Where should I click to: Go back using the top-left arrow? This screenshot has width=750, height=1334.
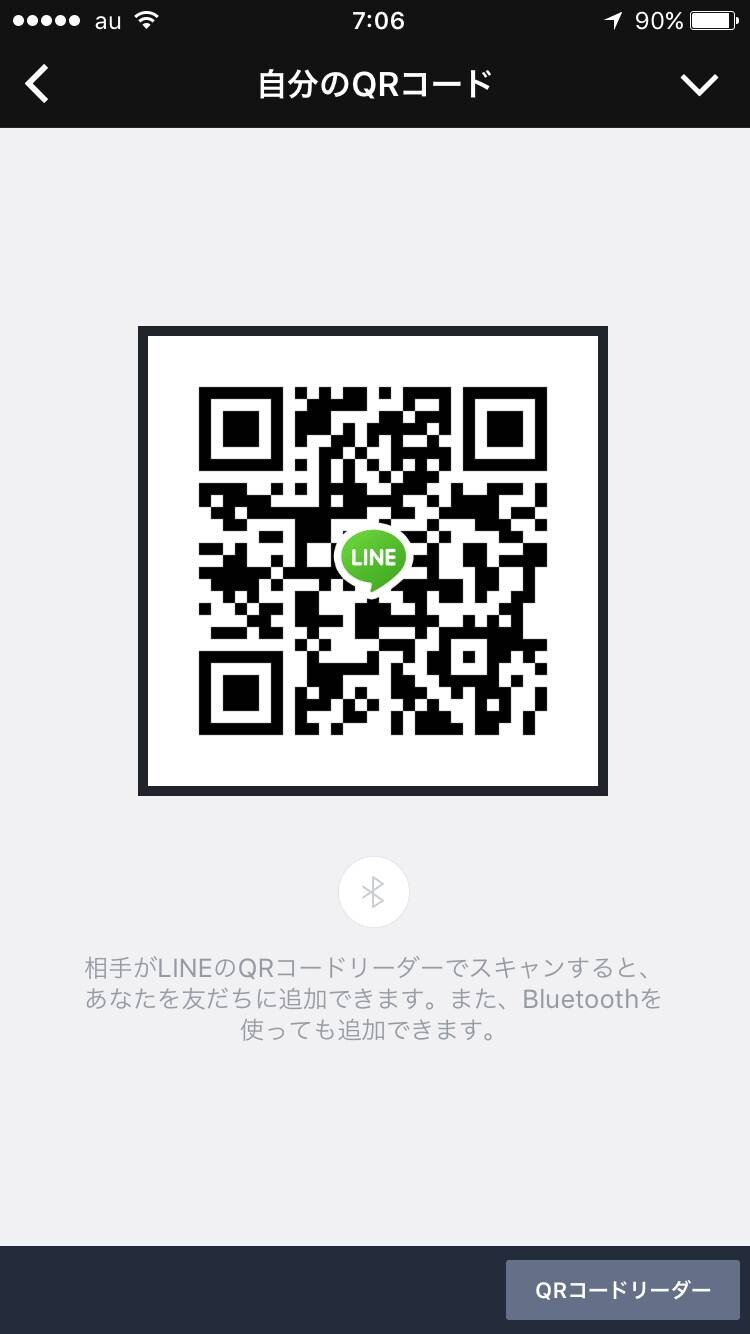[37, 85]
